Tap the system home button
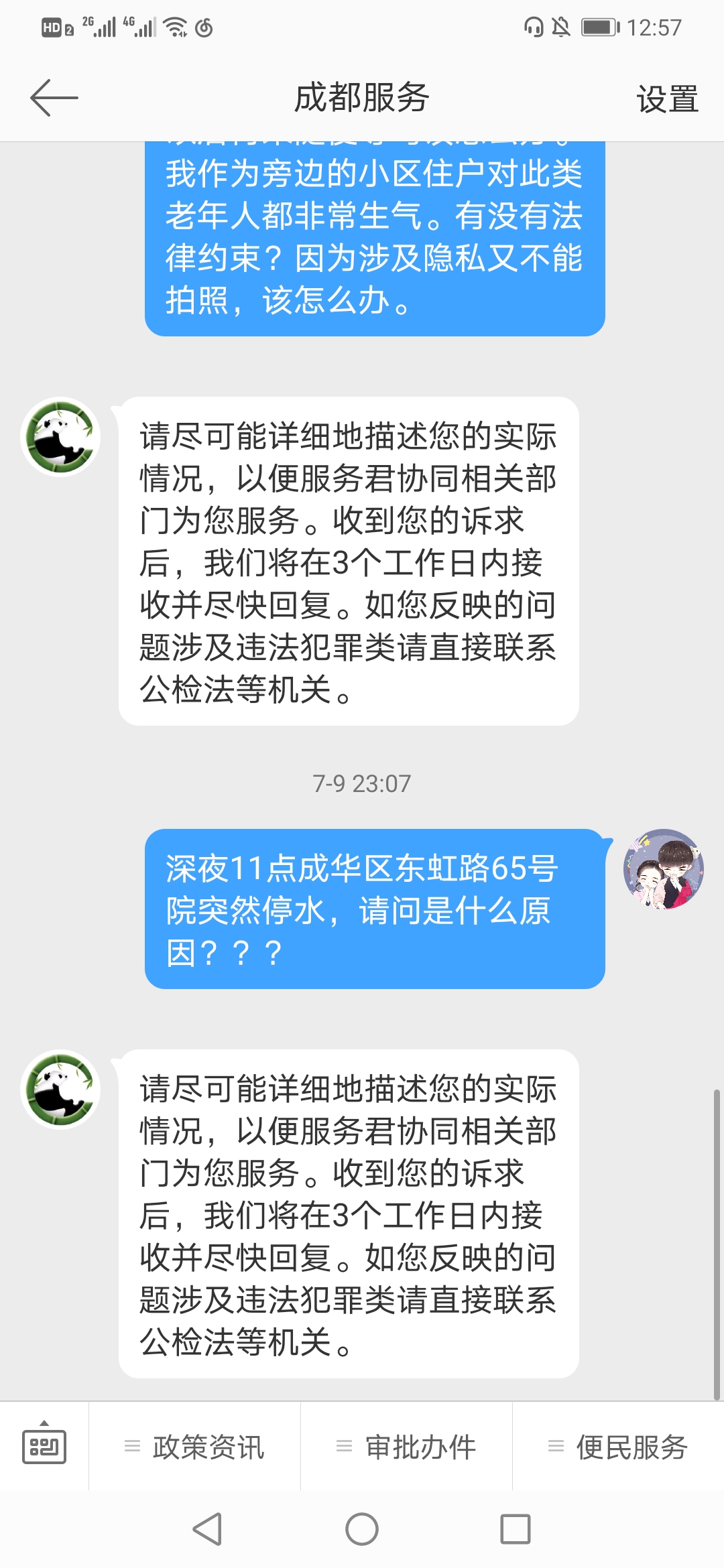Viewport: 724px width, 1568px height. [362, 1530]
